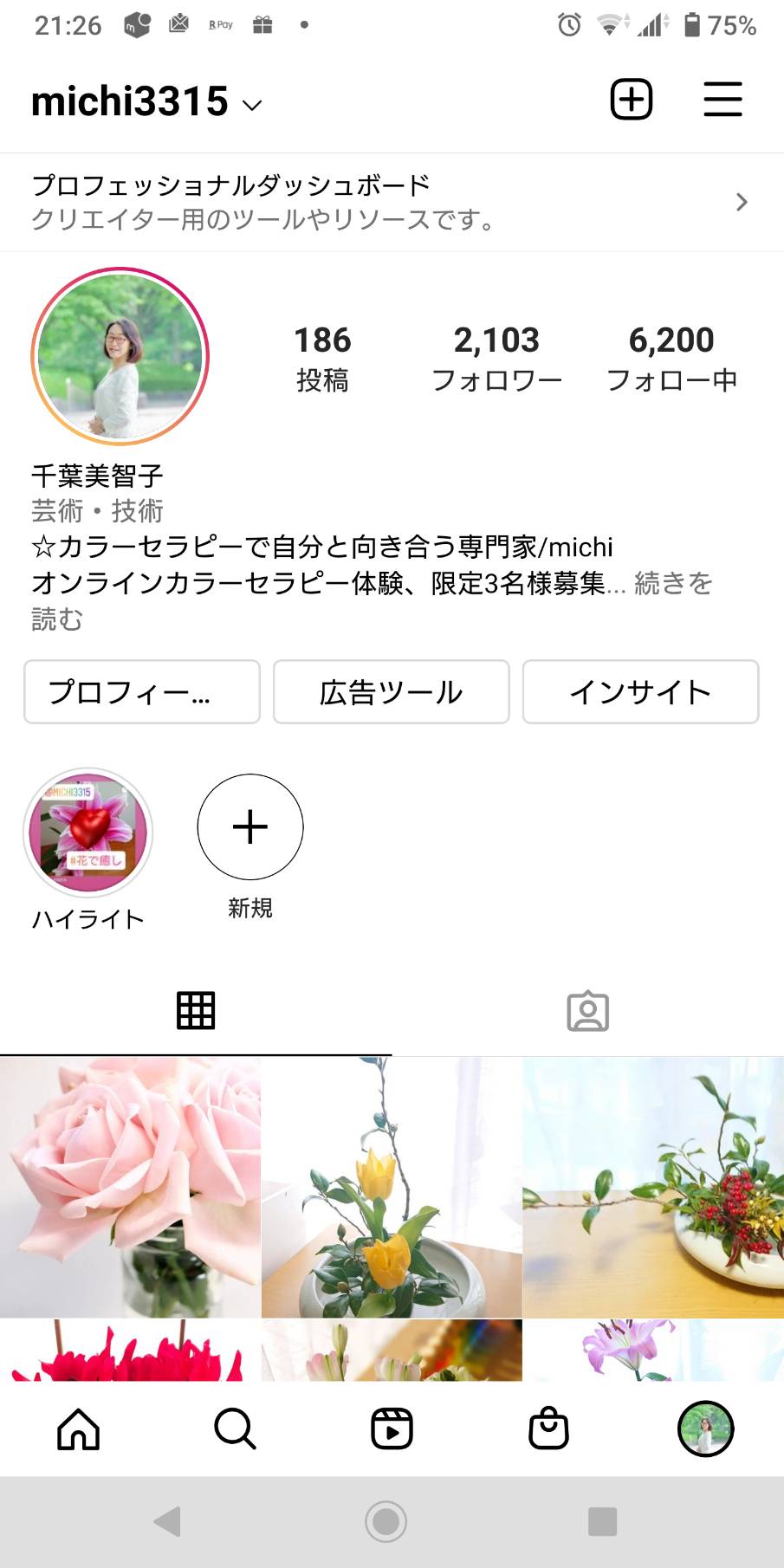Select the posts grid tab
This screenshot has height=1568, width=784.
click(x=196, y=1011)
